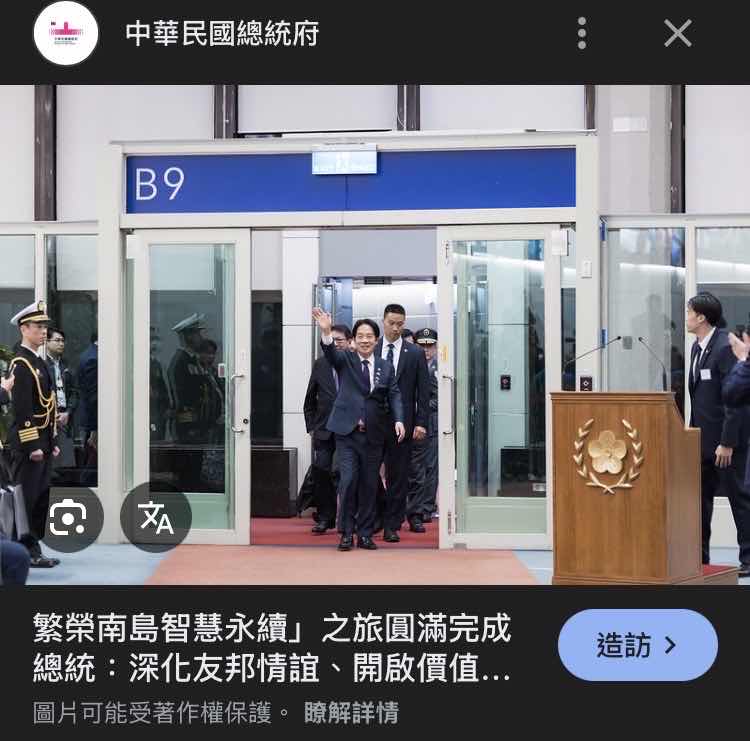Tap the 造訪 visit button

[637, 645]
